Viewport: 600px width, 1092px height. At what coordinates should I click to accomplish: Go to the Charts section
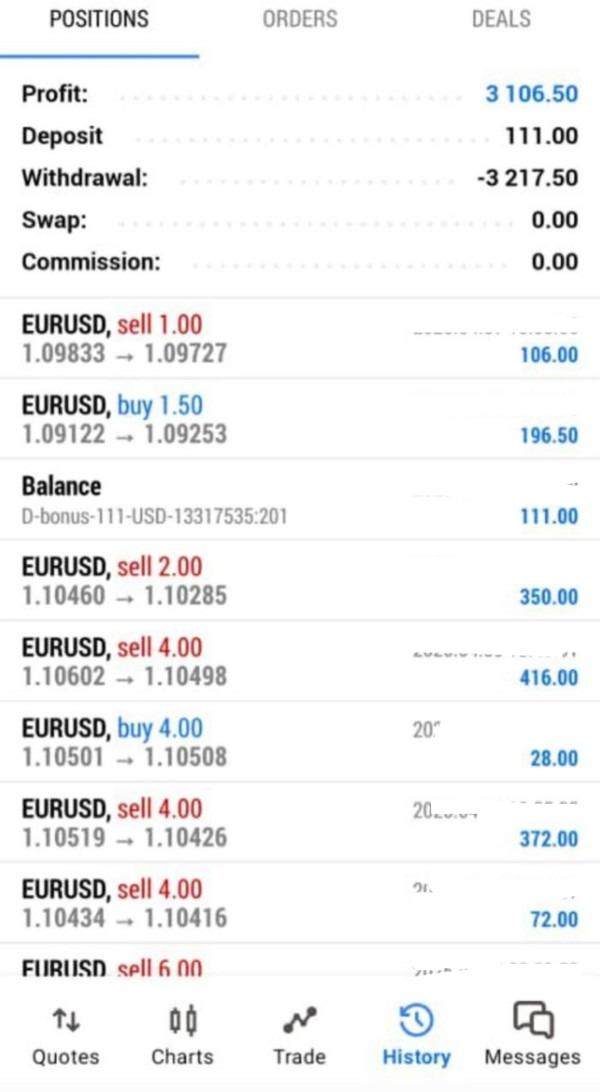click(x=182, y=1035)
